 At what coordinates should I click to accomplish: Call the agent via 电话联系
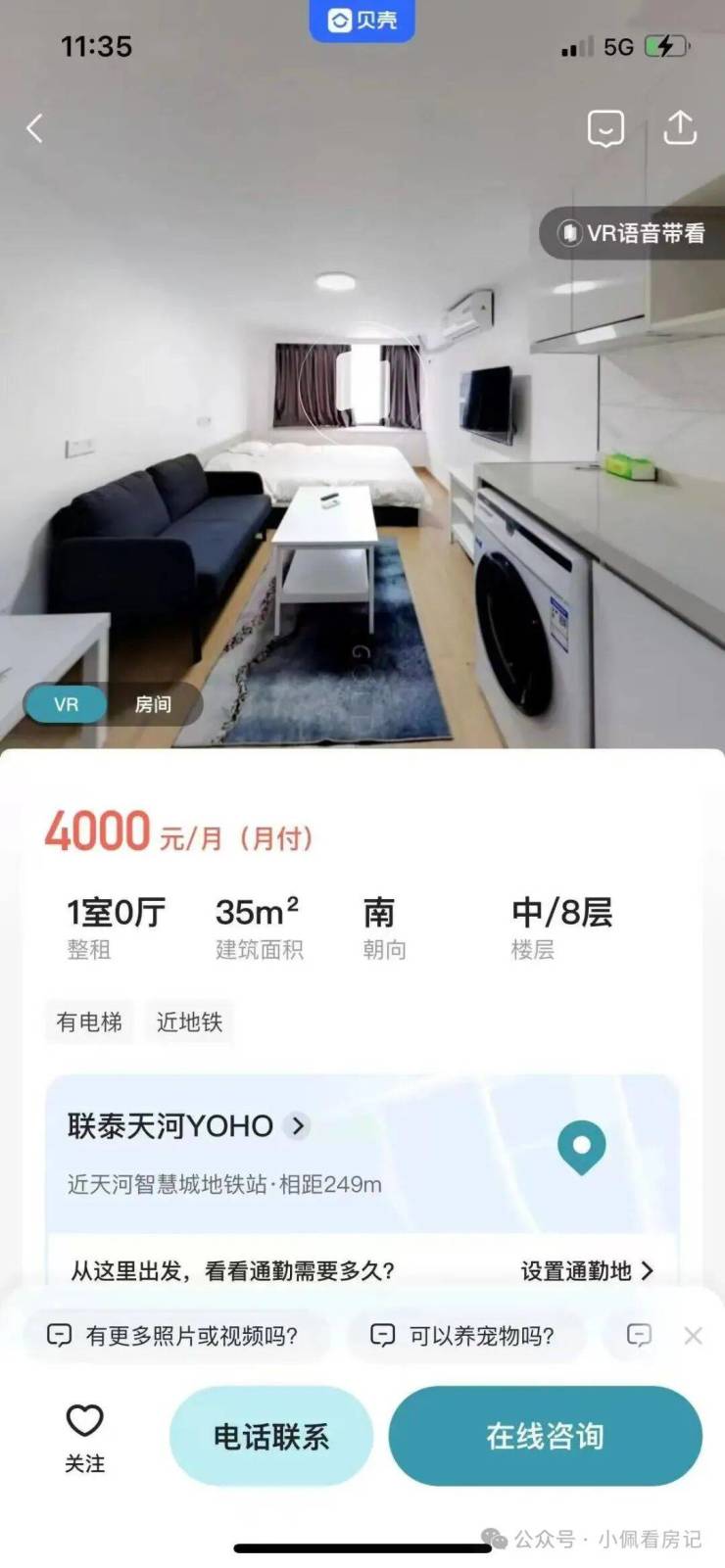(x=271, y=1437)
